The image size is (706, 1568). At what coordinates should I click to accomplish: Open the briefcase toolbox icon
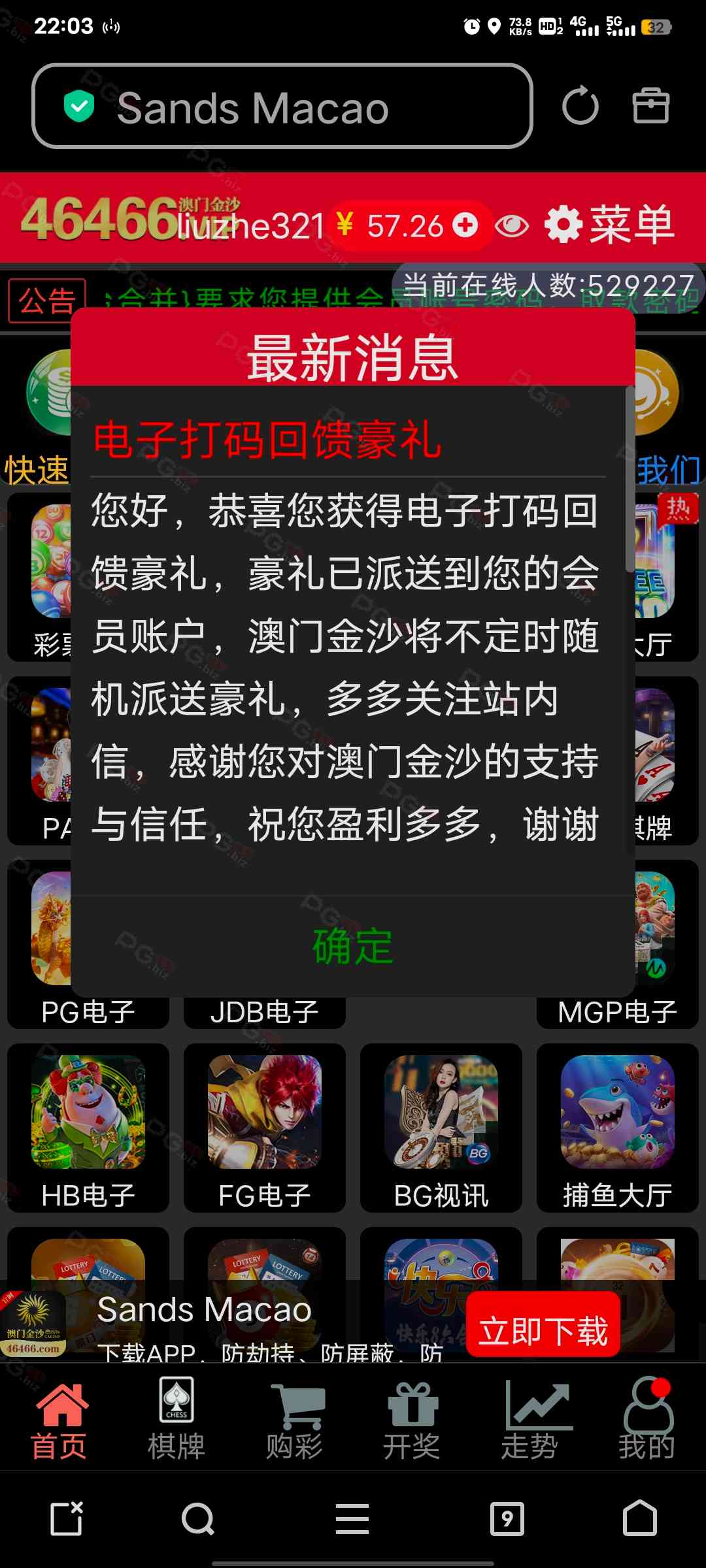pyautogui.click(x=651, y=106)
